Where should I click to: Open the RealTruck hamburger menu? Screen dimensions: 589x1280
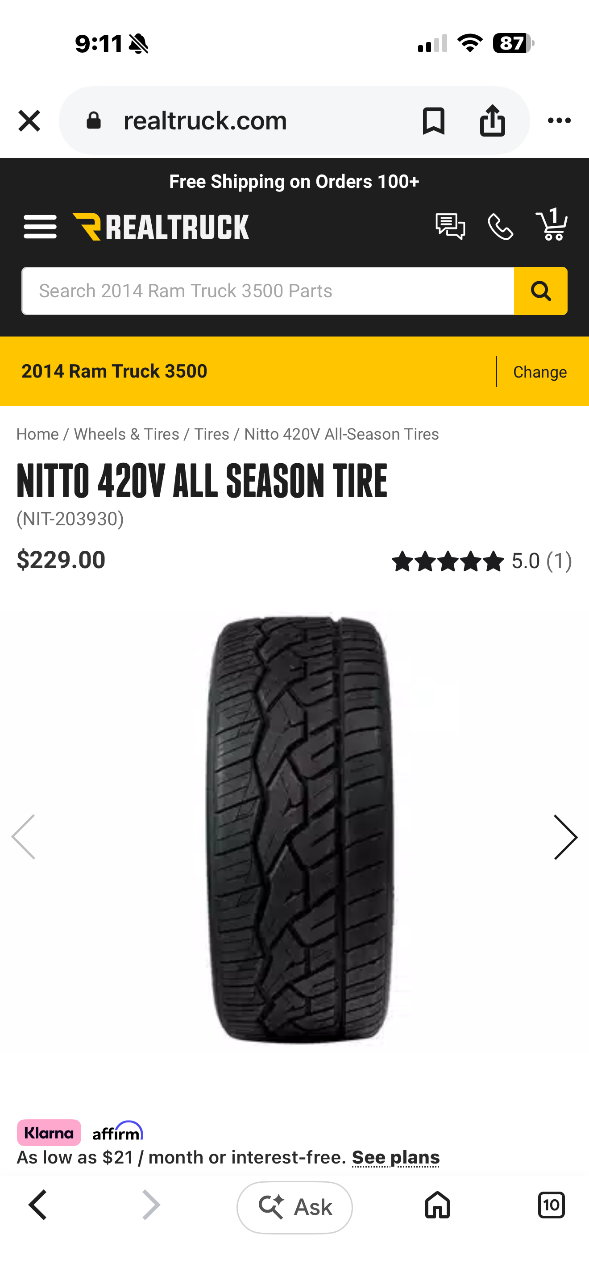40,227
